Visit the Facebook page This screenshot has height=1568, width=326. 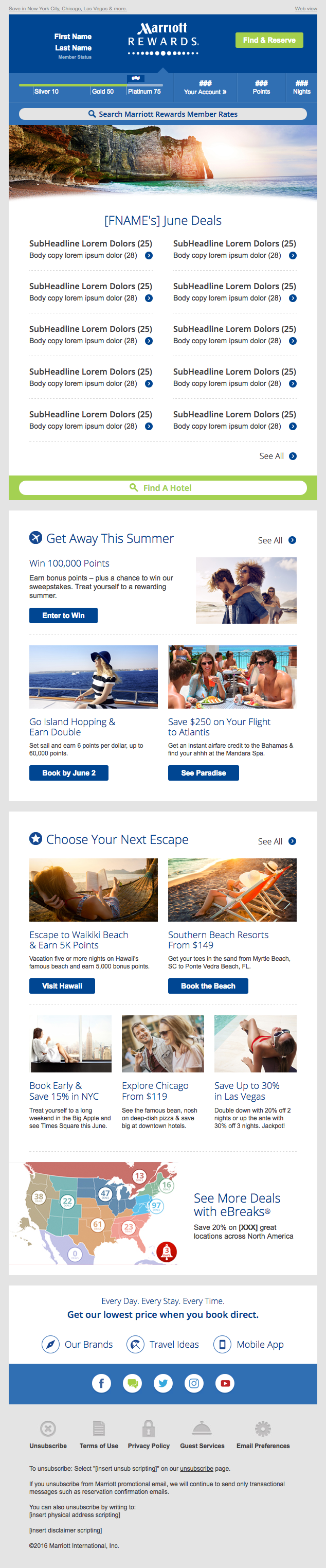pos(101,1384)
